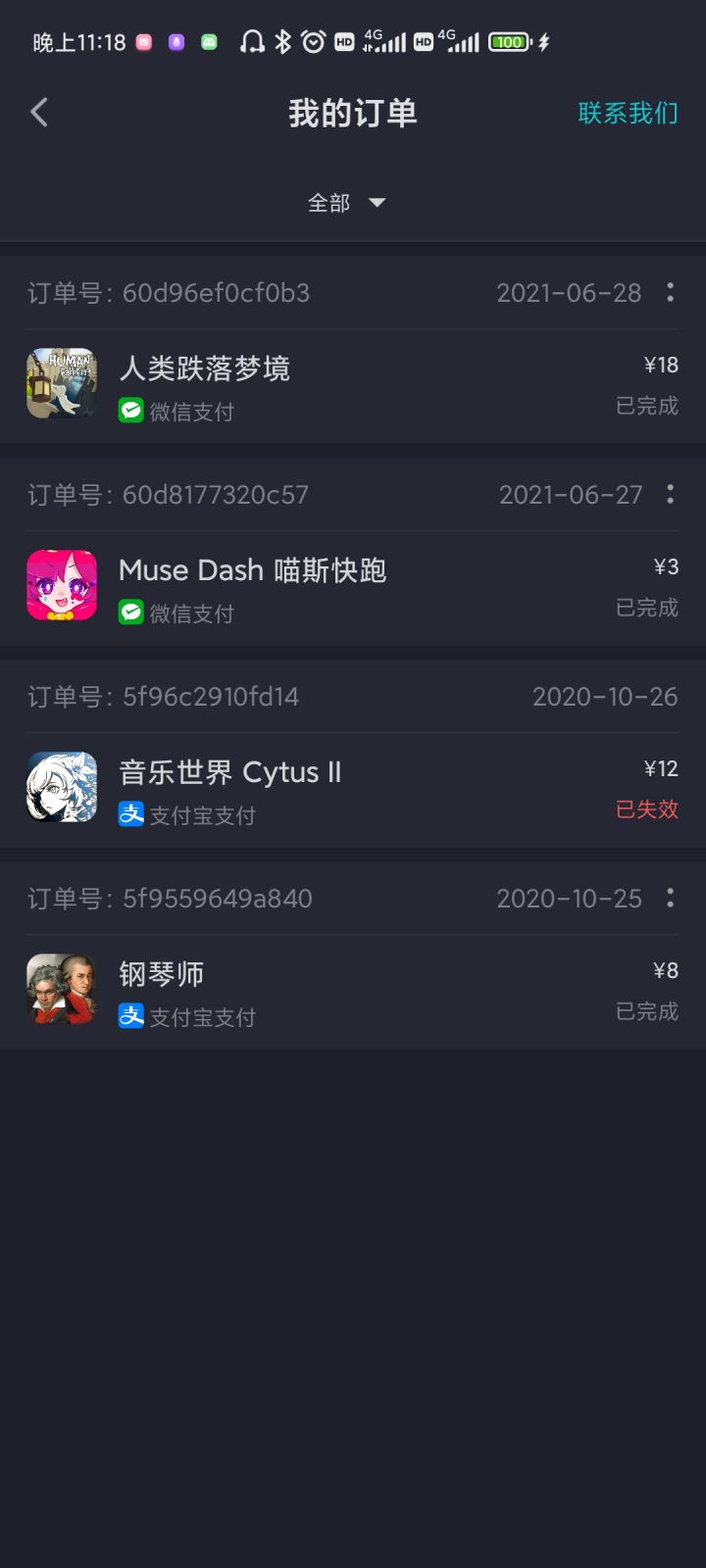Image resolution: width=706 pixels, height=1568 pixels.
Task: Tap the battery indicator in the status bar
Action: (x=509, y=41)
